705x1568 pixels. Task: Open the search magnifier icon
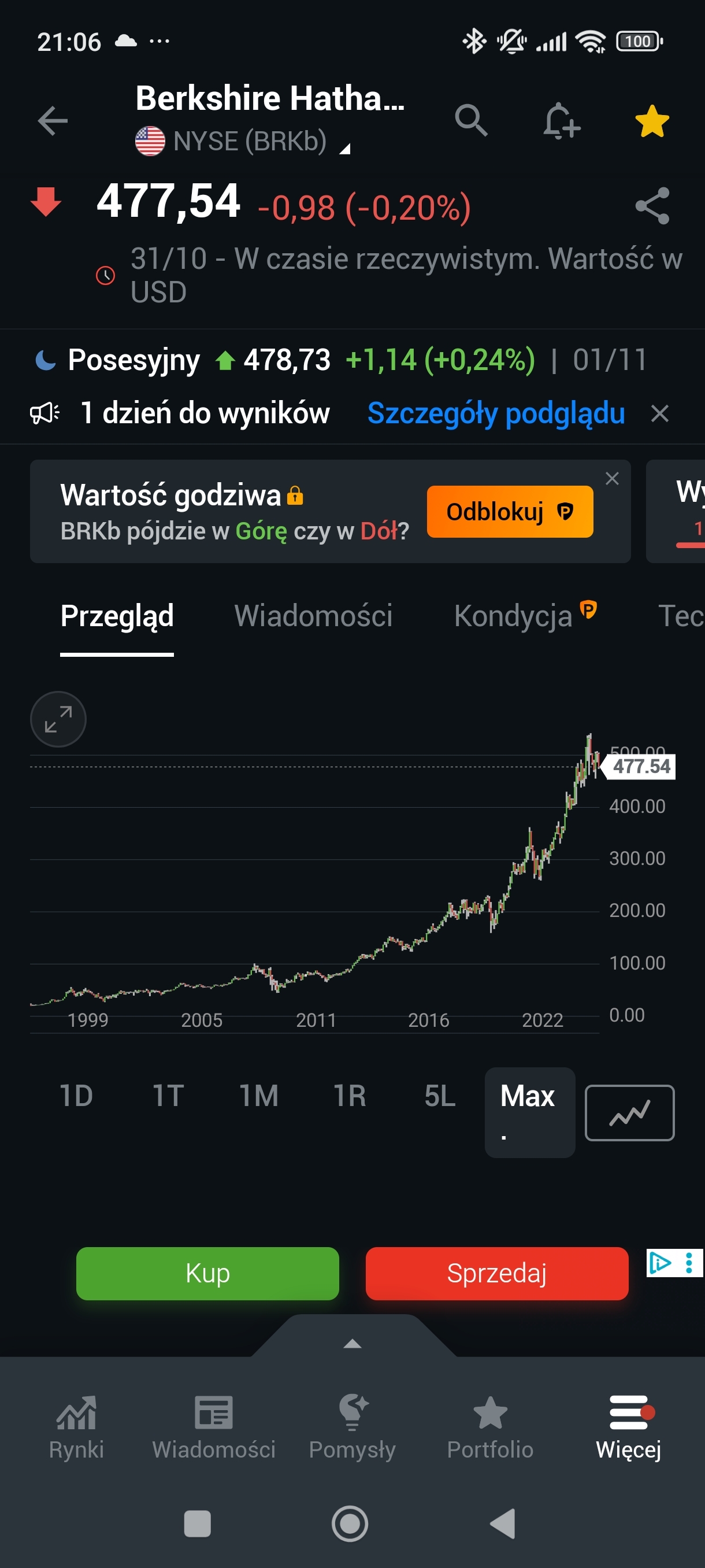click(471, 120)
